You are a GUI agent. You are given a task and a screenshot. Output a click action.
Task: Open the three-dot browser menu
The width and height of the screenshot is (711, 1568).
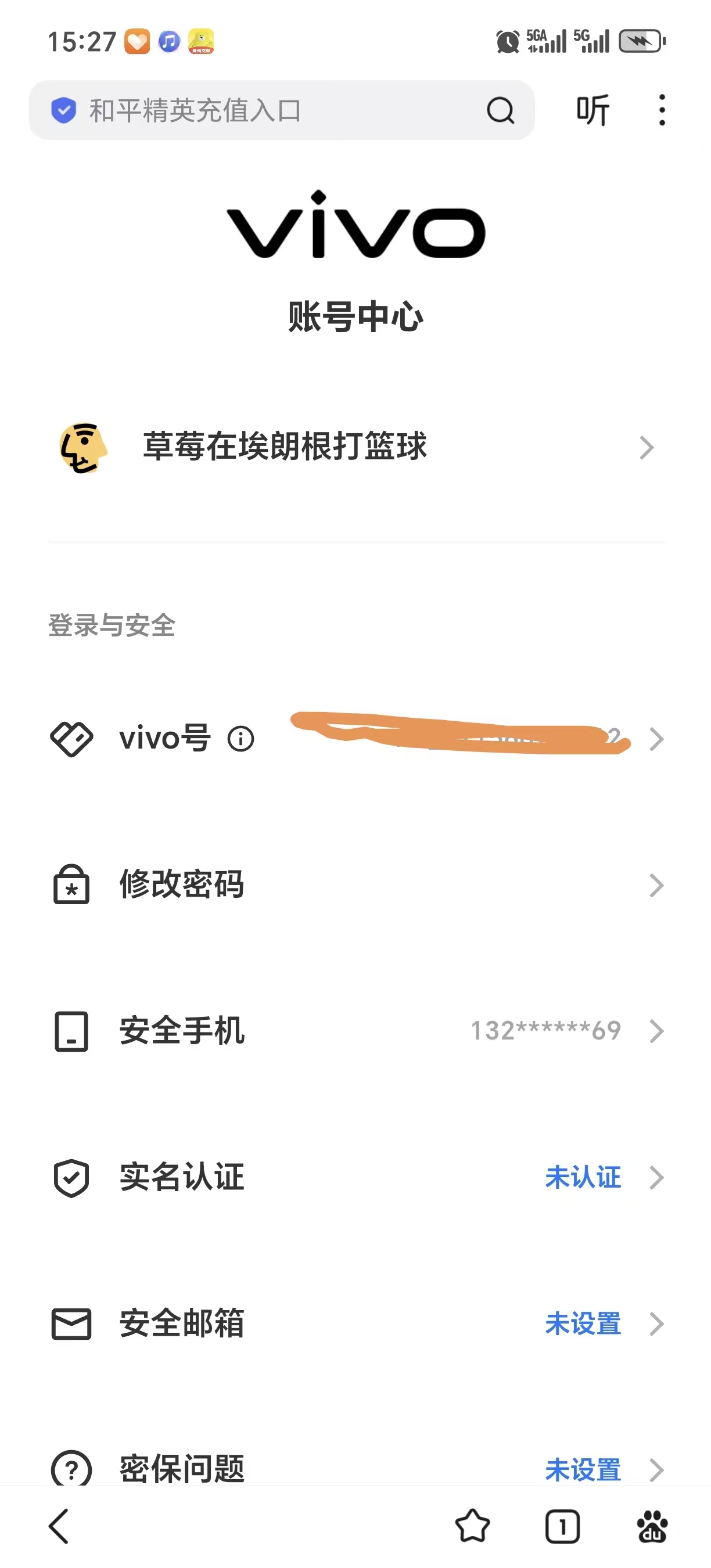(x=661, y=110)
